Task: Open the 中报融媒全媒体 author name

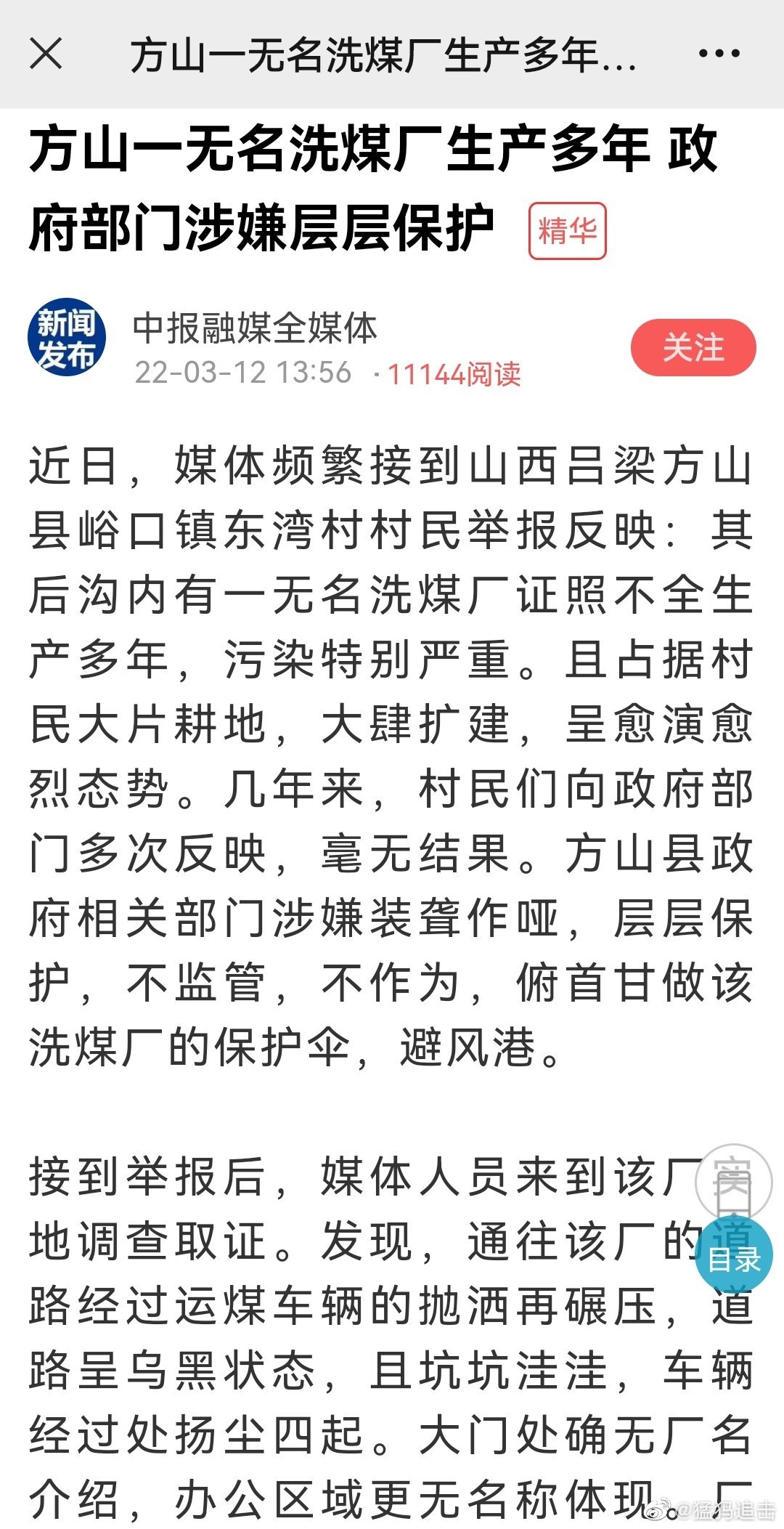Action: coord(255,328)
